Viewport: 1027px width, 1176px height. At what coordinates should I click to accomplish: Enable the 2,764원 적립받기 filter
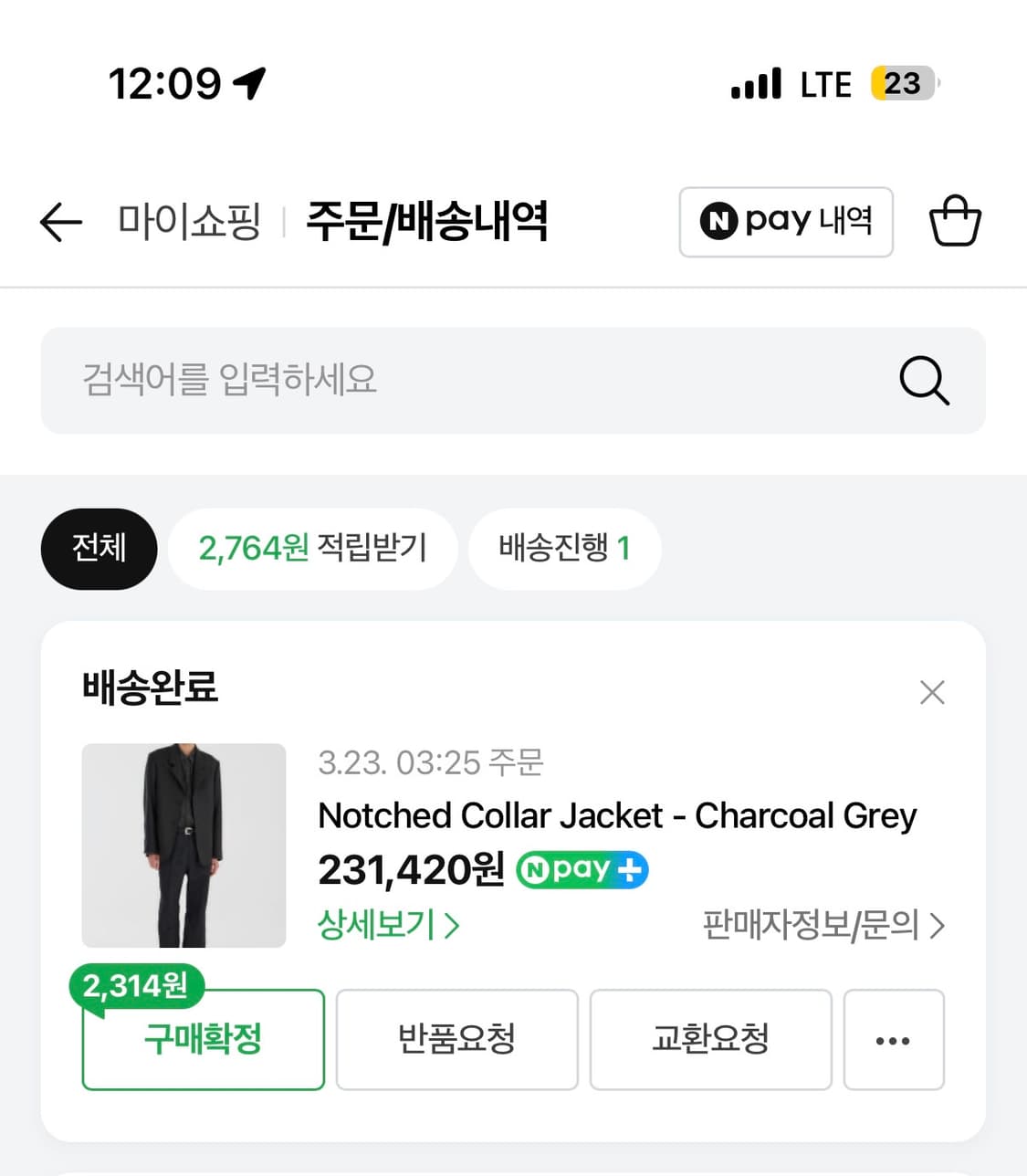coord(312,549)
